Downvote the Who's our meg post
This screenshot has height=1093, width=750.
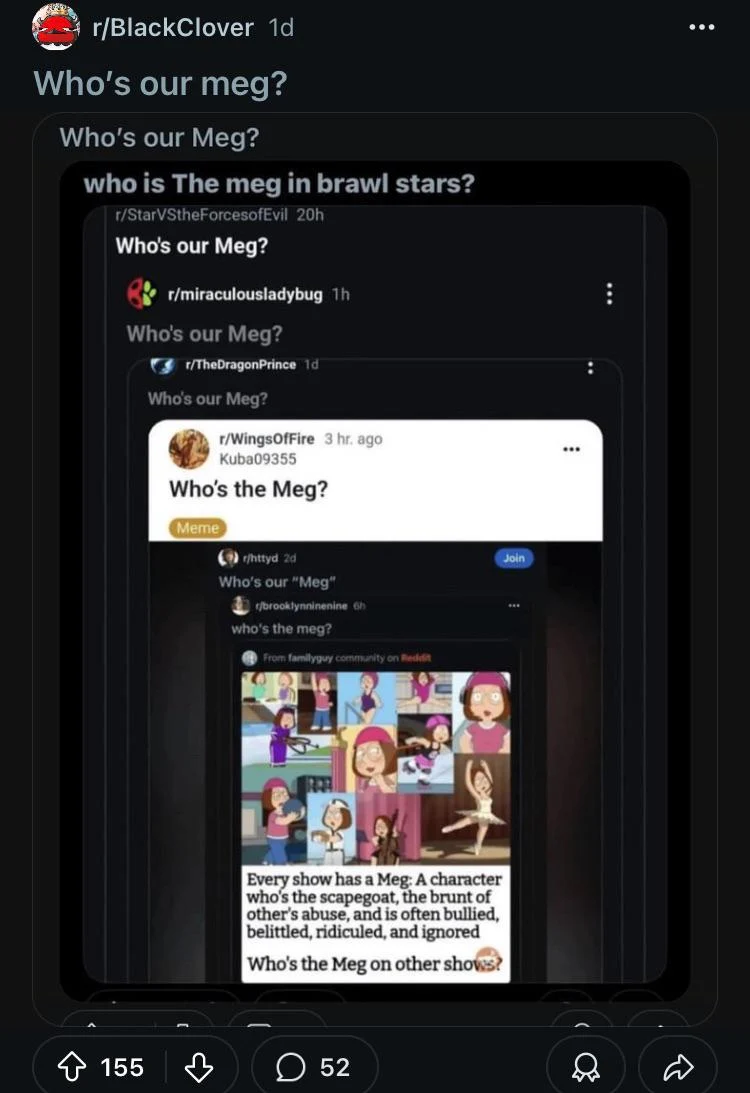199,1067
